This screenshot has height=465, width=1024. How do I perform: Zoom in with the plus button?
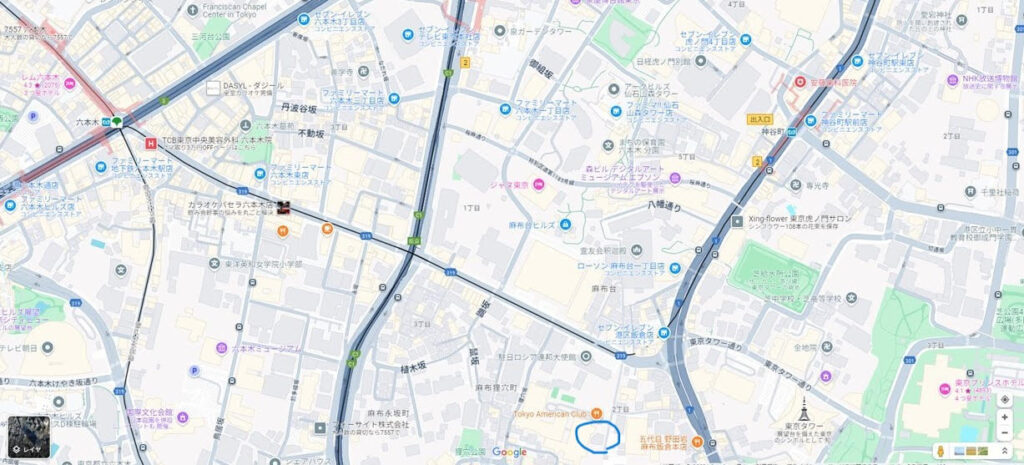(1005, 417)
